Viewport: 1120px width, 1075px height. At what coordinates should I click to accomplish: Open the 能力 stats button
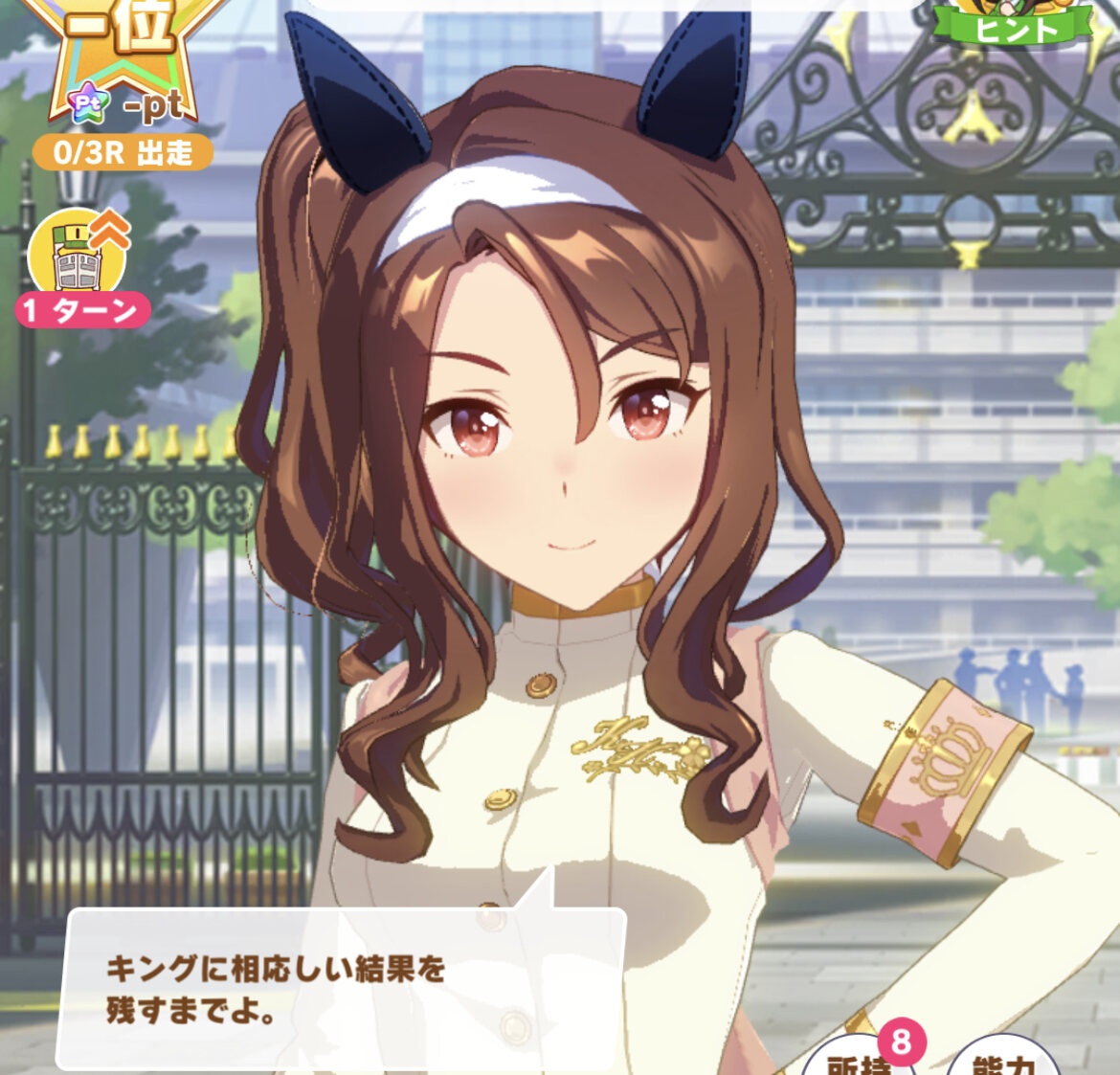(x=1002, y=1061)
